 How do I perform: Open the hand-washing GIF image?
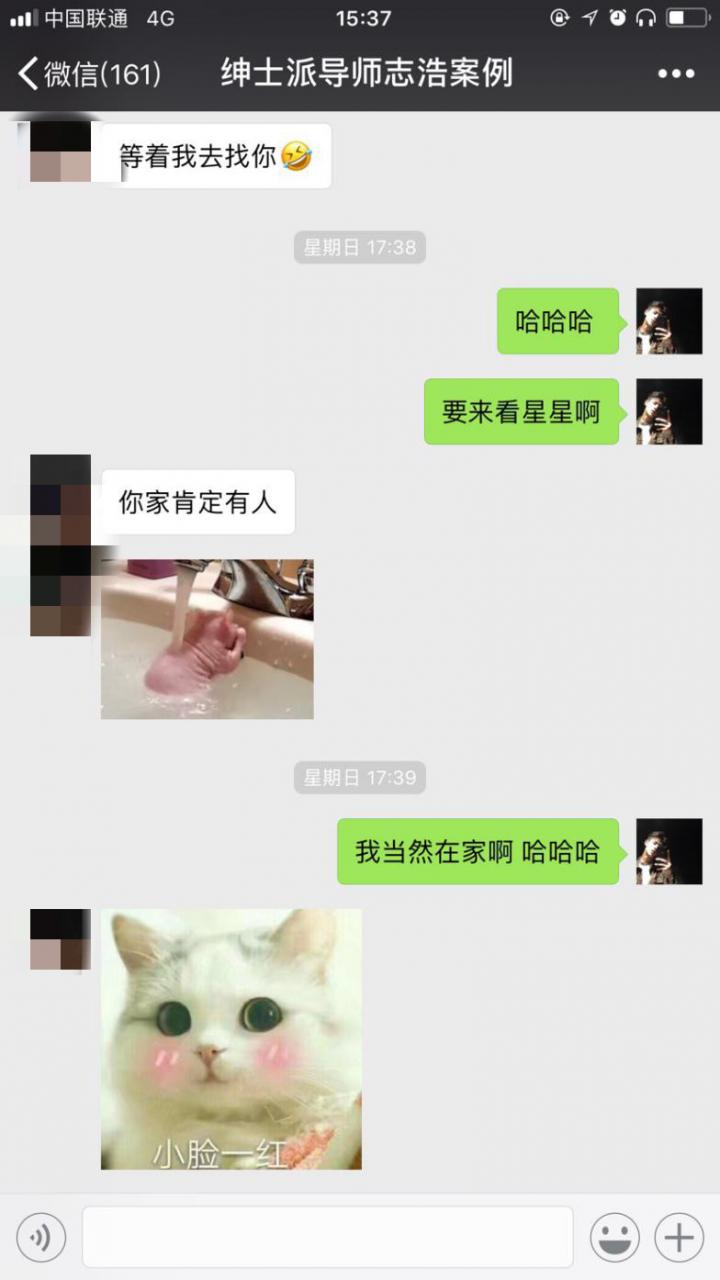207,639
